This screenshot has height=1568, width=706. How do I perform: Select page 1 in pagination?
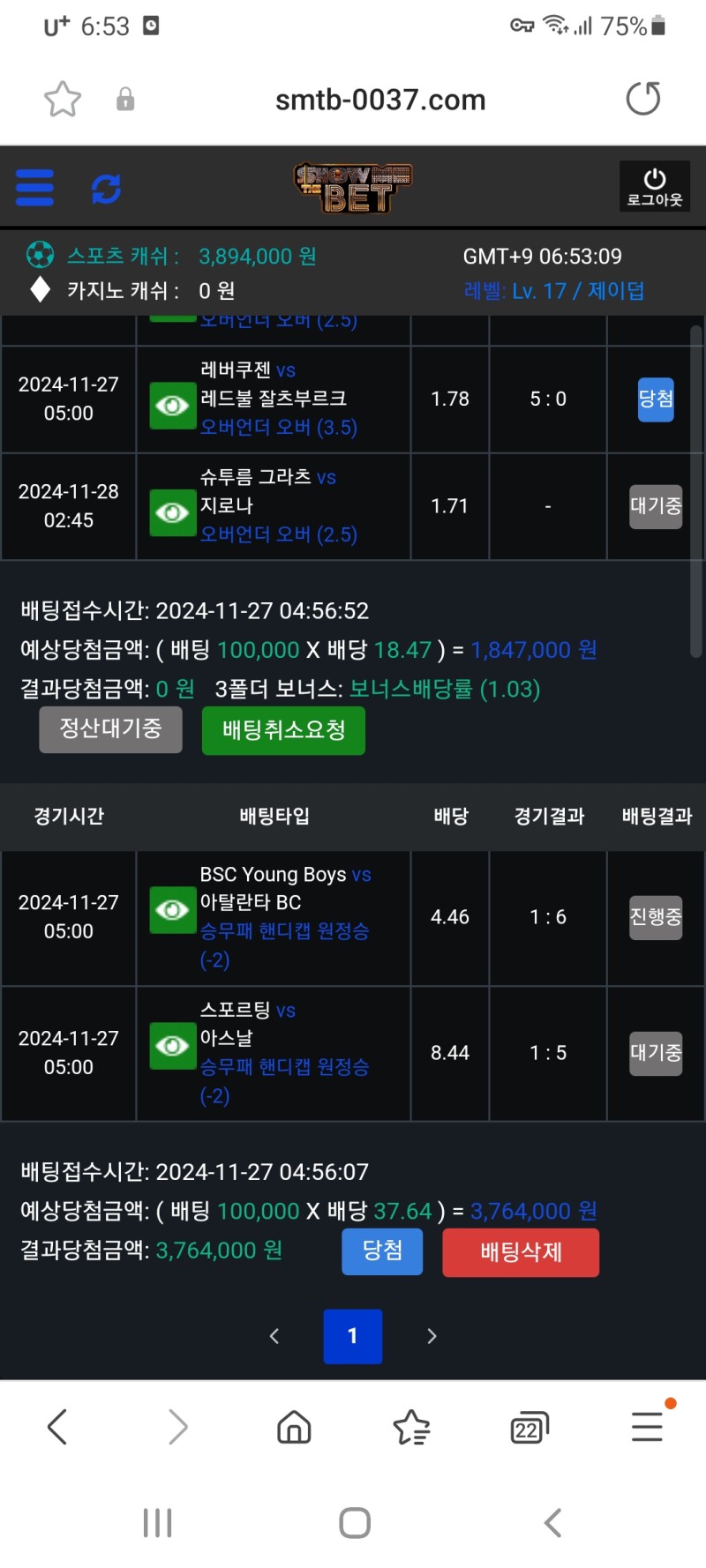(x=352, y=1336)
